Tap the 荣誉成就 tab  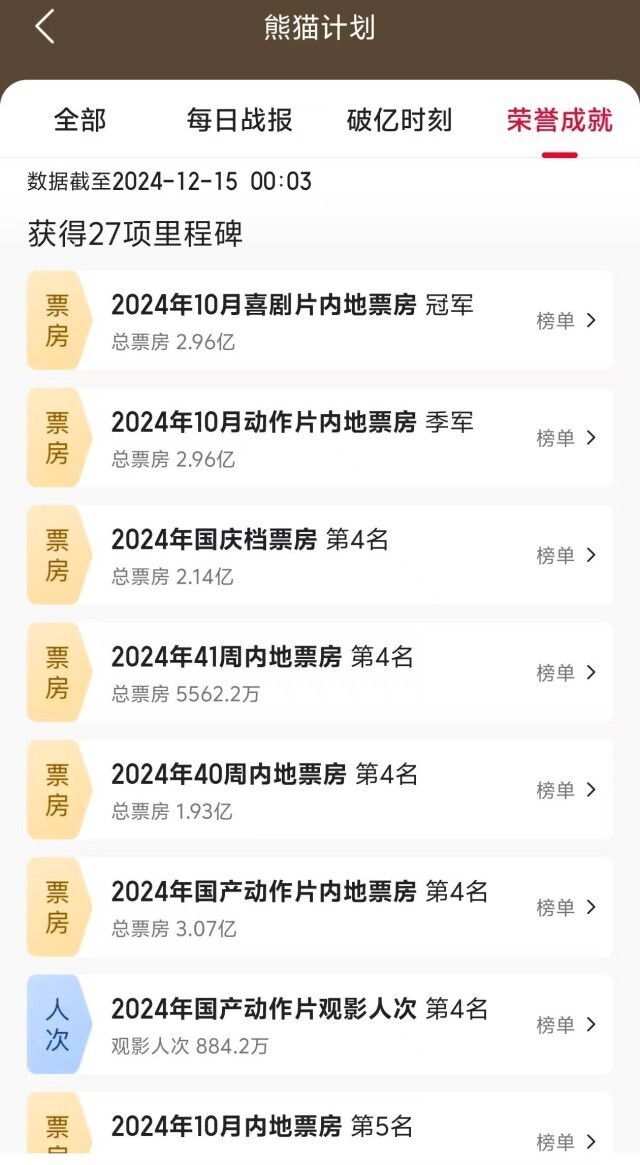[560, 121]
